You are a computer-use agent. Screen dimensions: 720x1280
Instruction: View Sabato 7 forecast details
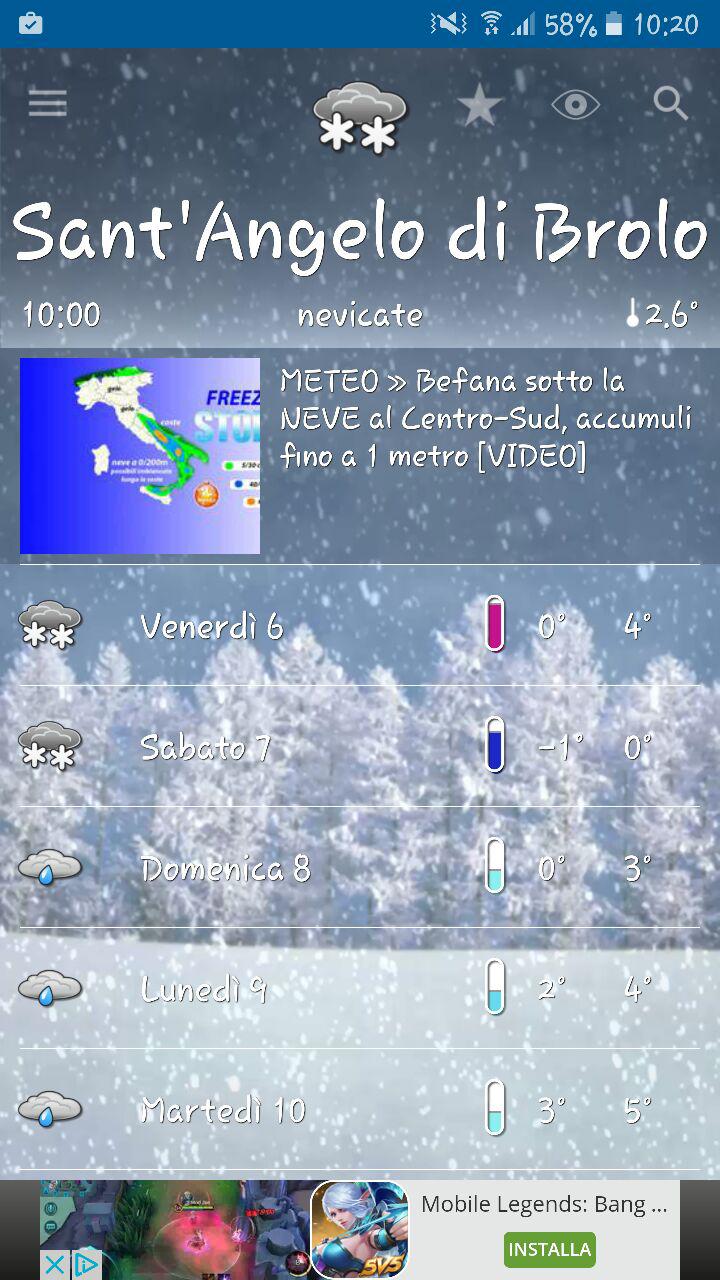pos(360,747)
